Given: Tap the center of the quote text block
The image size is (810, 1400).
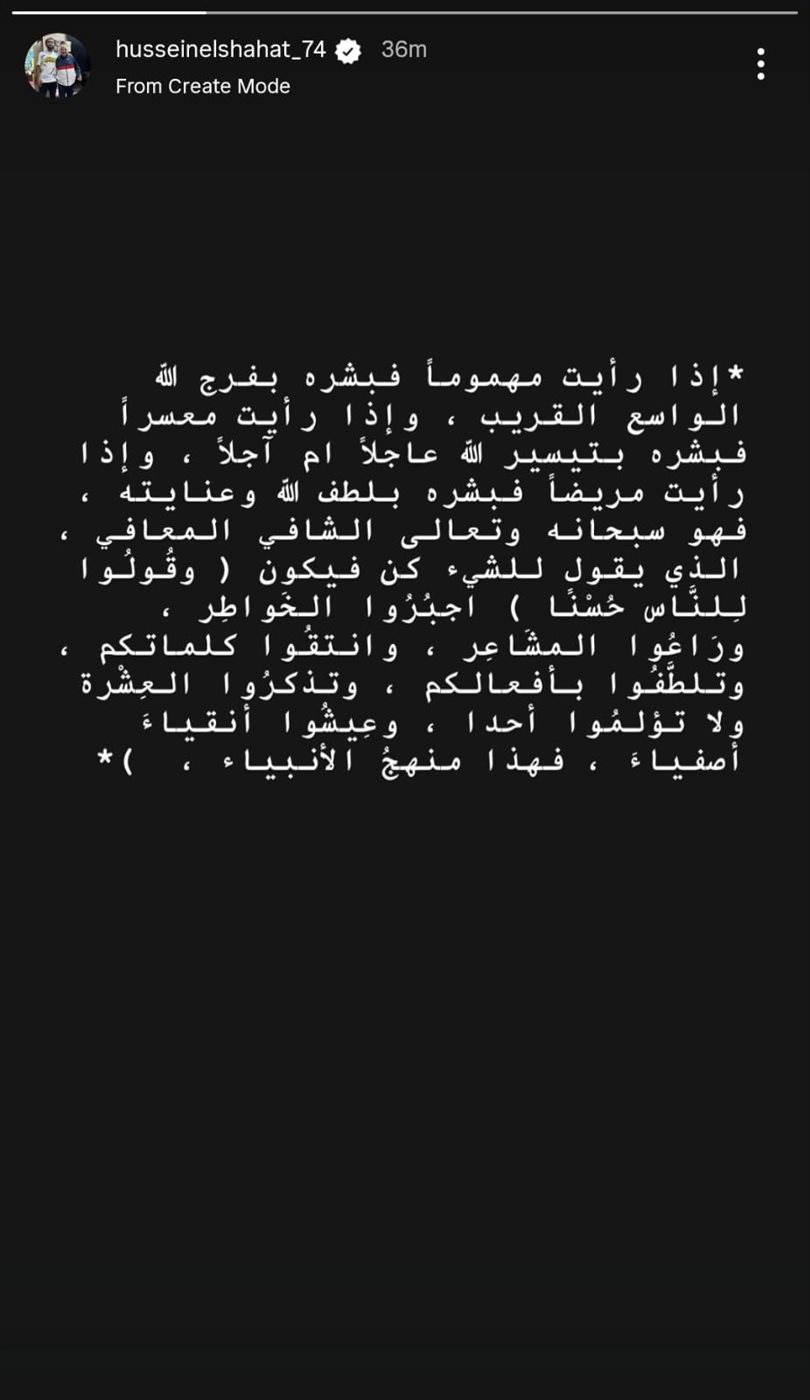Looking at the screenshot, I should [430, 565].
